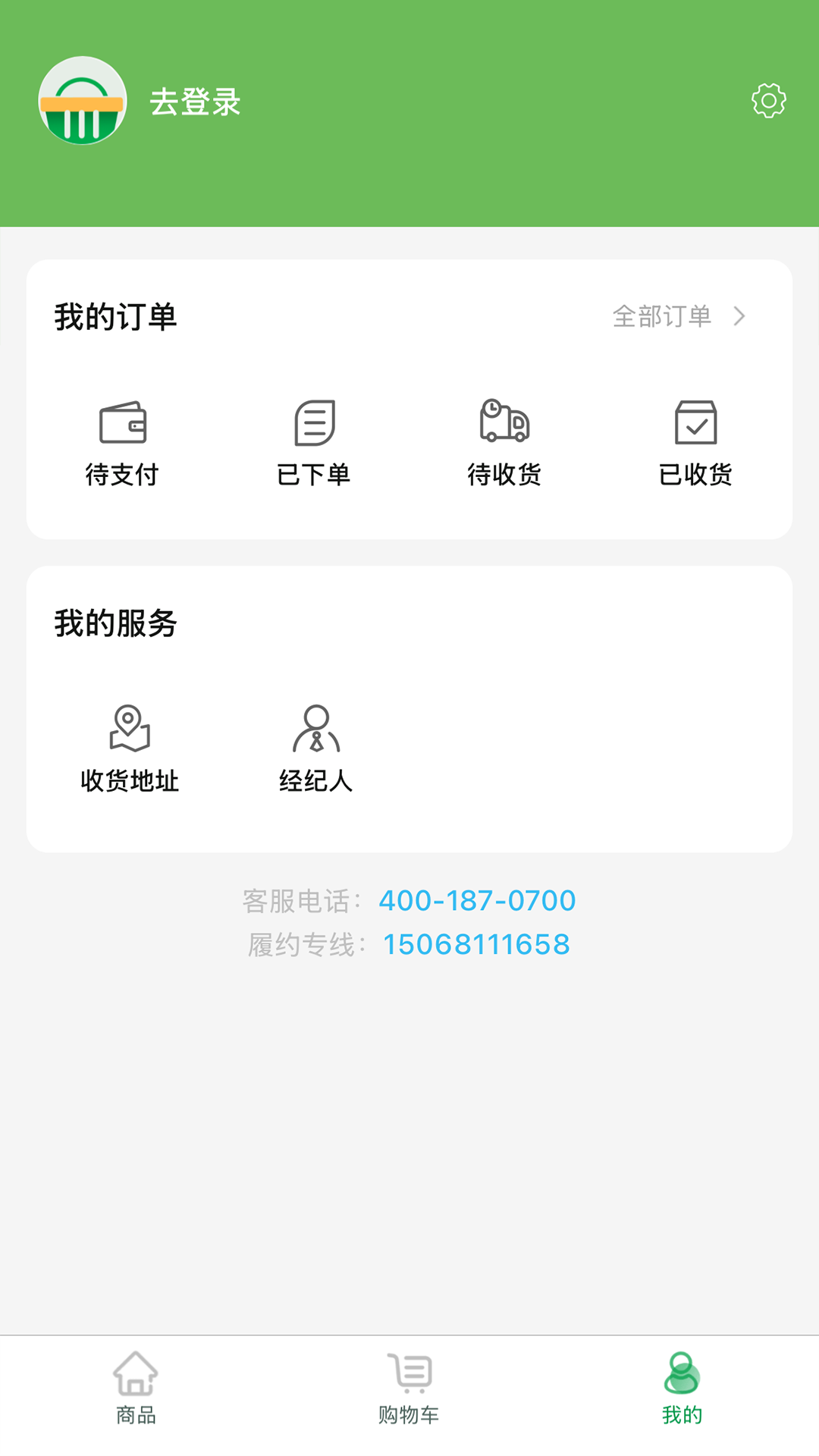Call customer service number 400-187-0700

[477, 900]
